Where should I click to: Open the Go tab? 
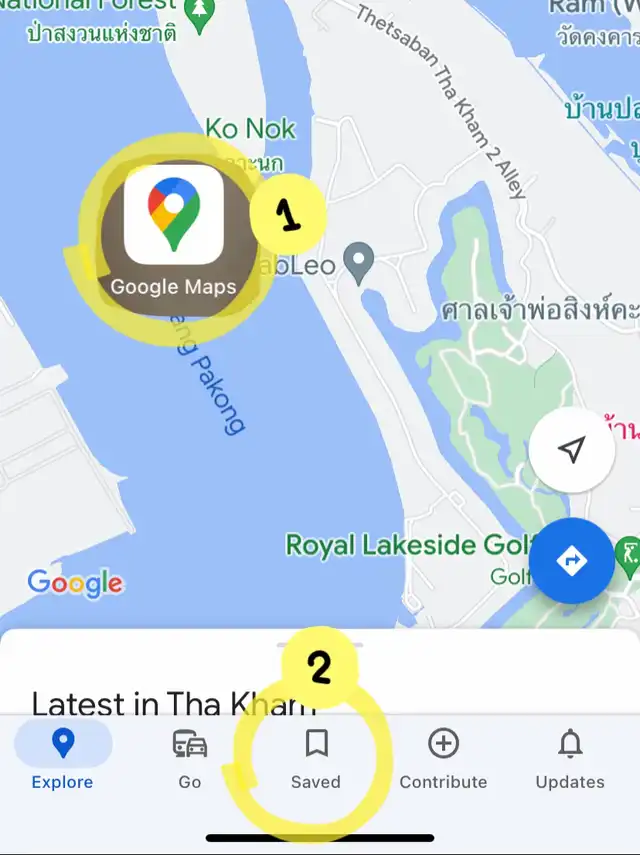(190, 759)
